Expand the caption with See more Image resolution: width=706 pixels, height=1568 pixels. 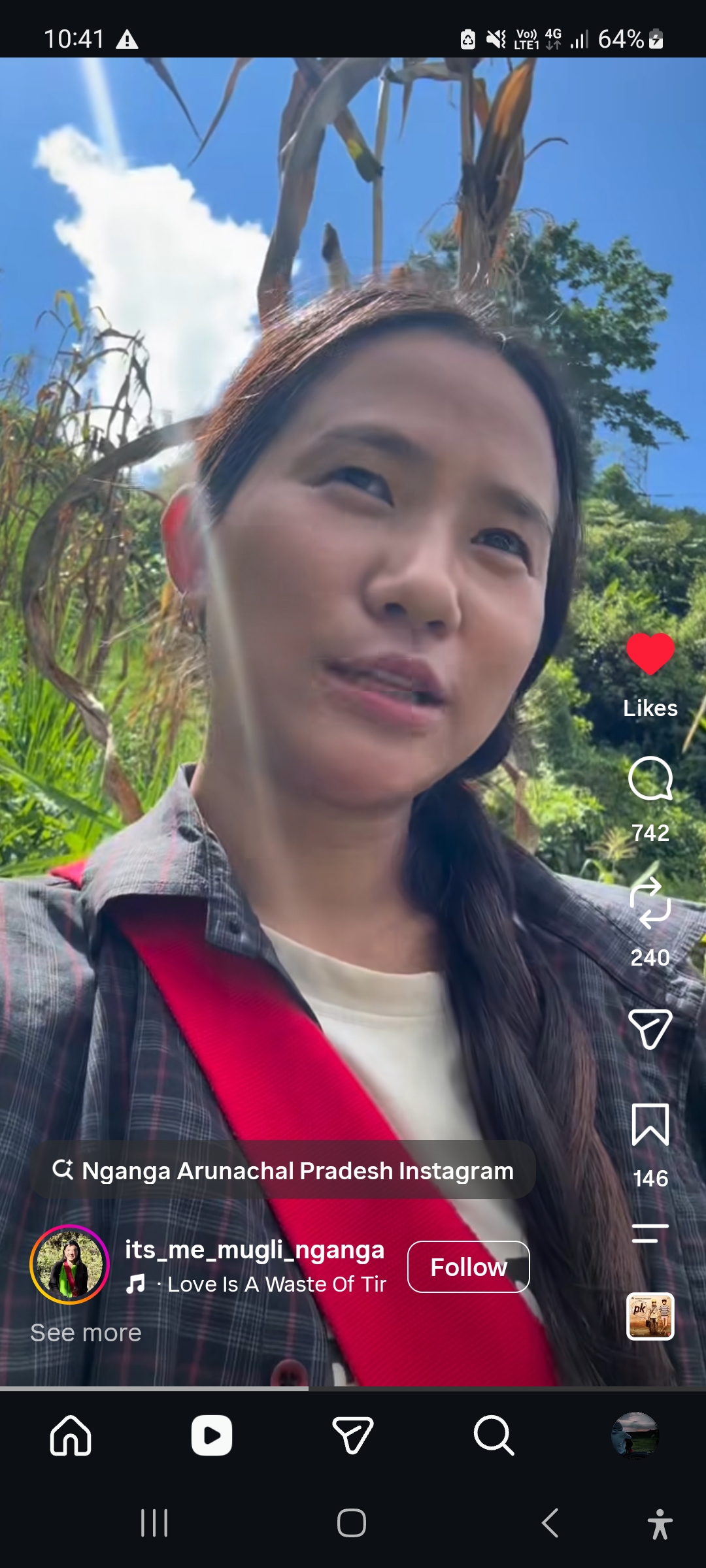click(86, 1333)
